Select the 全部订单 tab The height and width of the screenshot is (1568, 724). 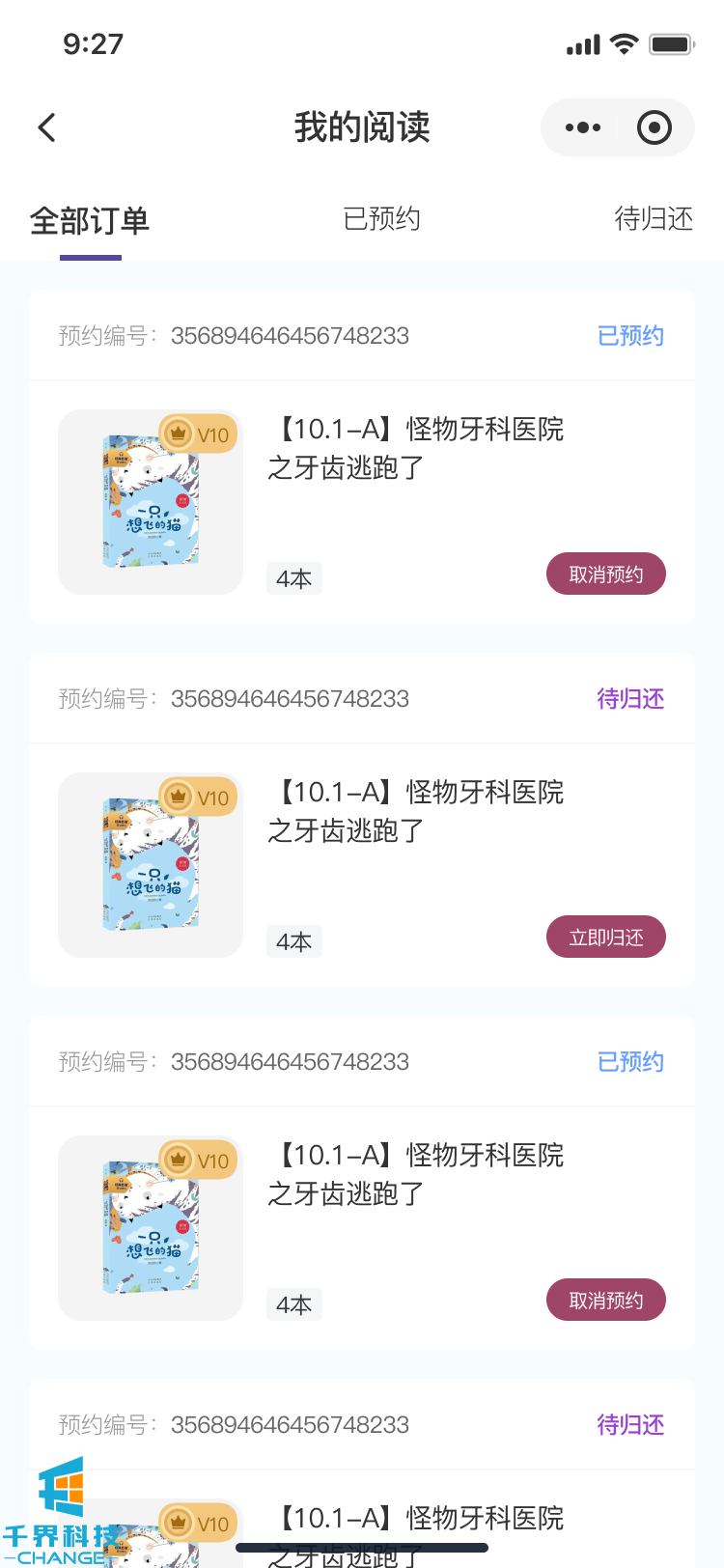pyautogui.click(x=90, y=221)
